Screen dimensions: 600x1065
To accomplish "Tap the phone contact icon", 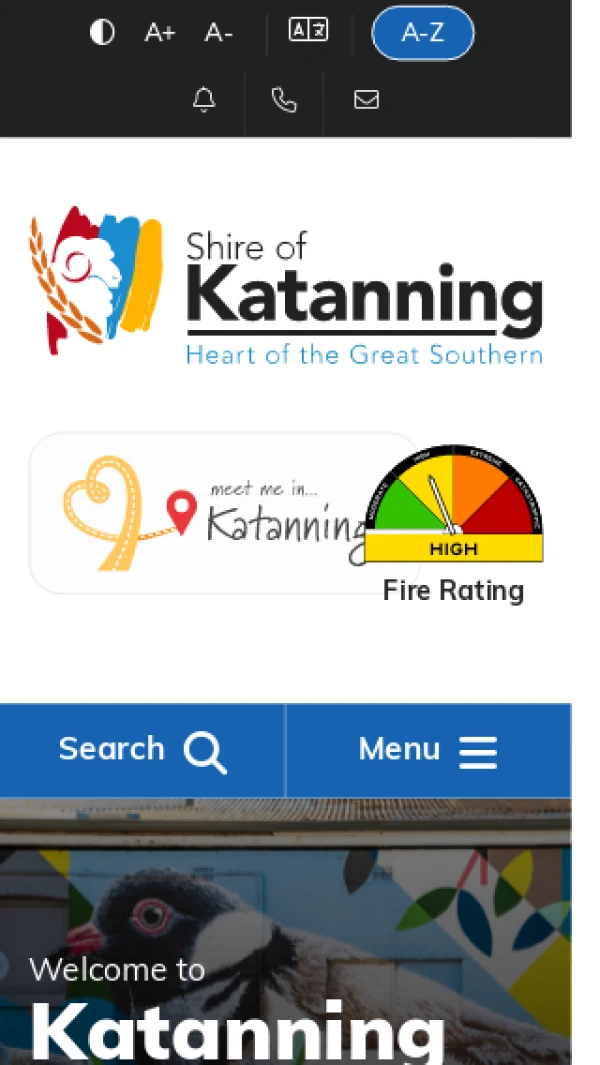I will point(284,100).
